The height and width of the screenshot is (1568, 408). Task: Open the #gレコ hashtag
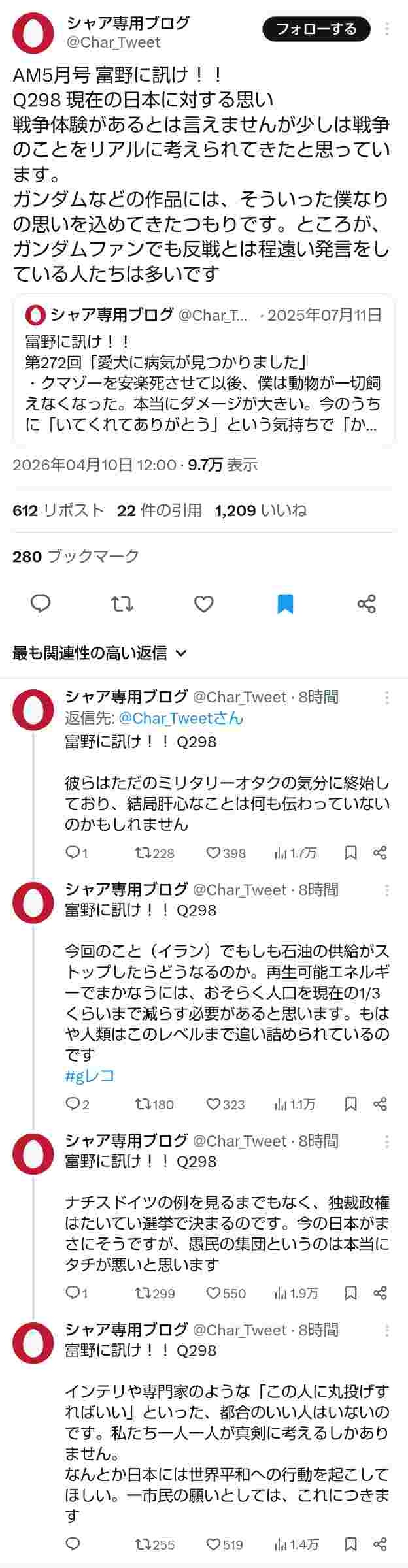coord(90,1075)
